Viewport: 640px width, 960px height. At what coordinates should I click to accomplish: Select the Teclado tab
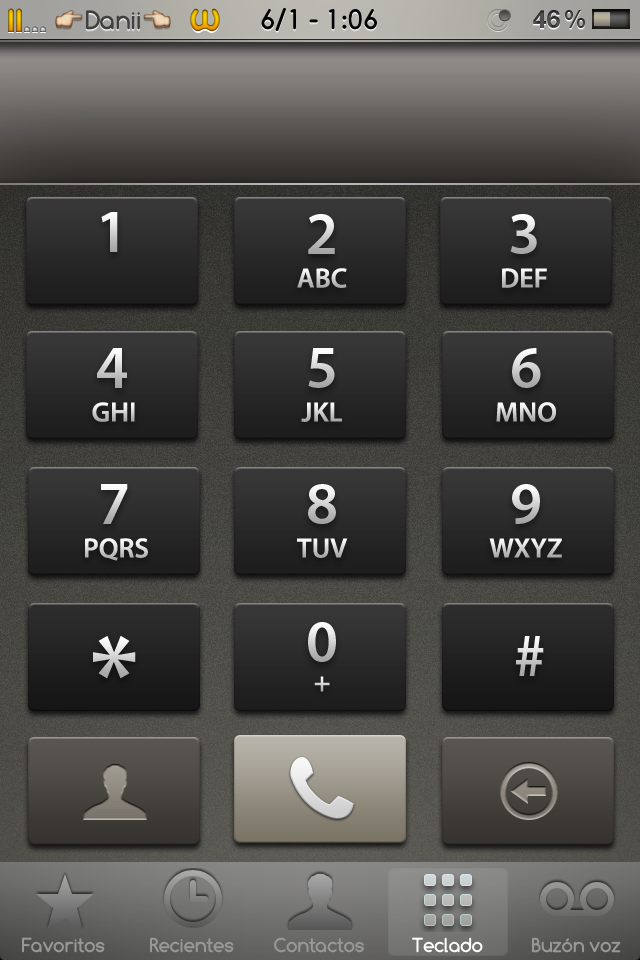pos(447,912)
